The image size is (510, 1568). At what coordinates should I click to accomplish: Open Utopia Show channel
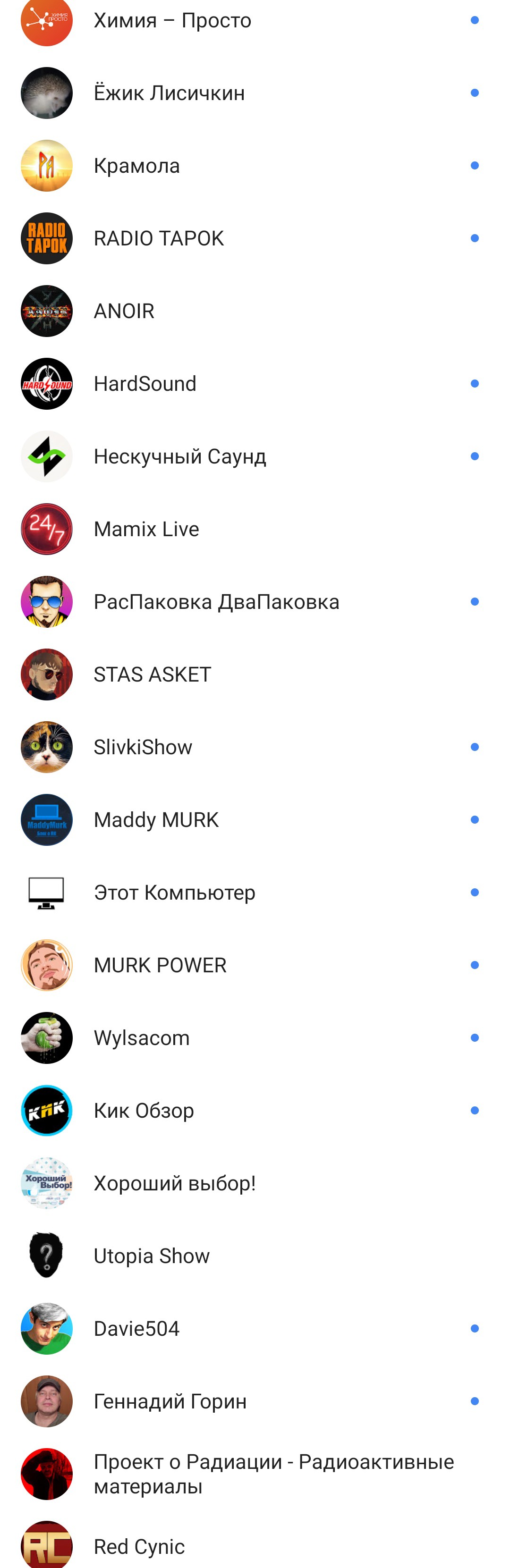tap(255, 1256)
